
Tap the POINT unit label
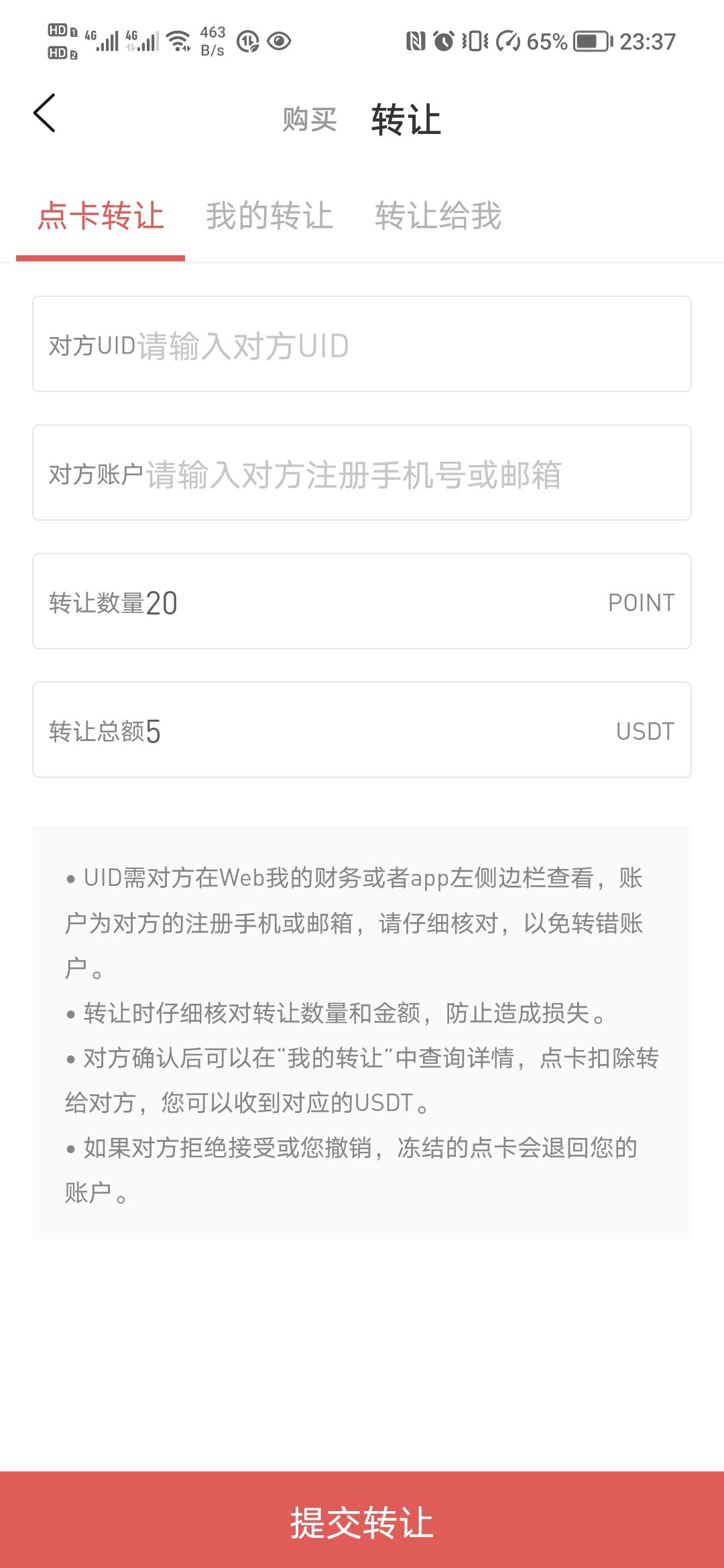(642, 602)
